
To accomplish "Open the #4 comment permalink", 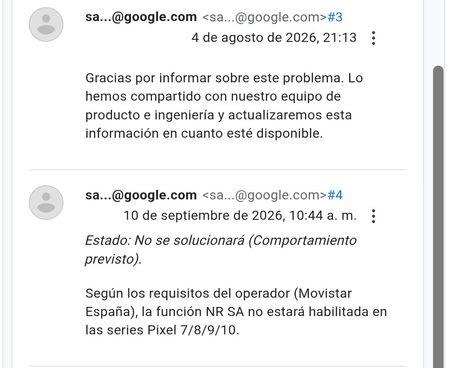I will click(335, 195).
